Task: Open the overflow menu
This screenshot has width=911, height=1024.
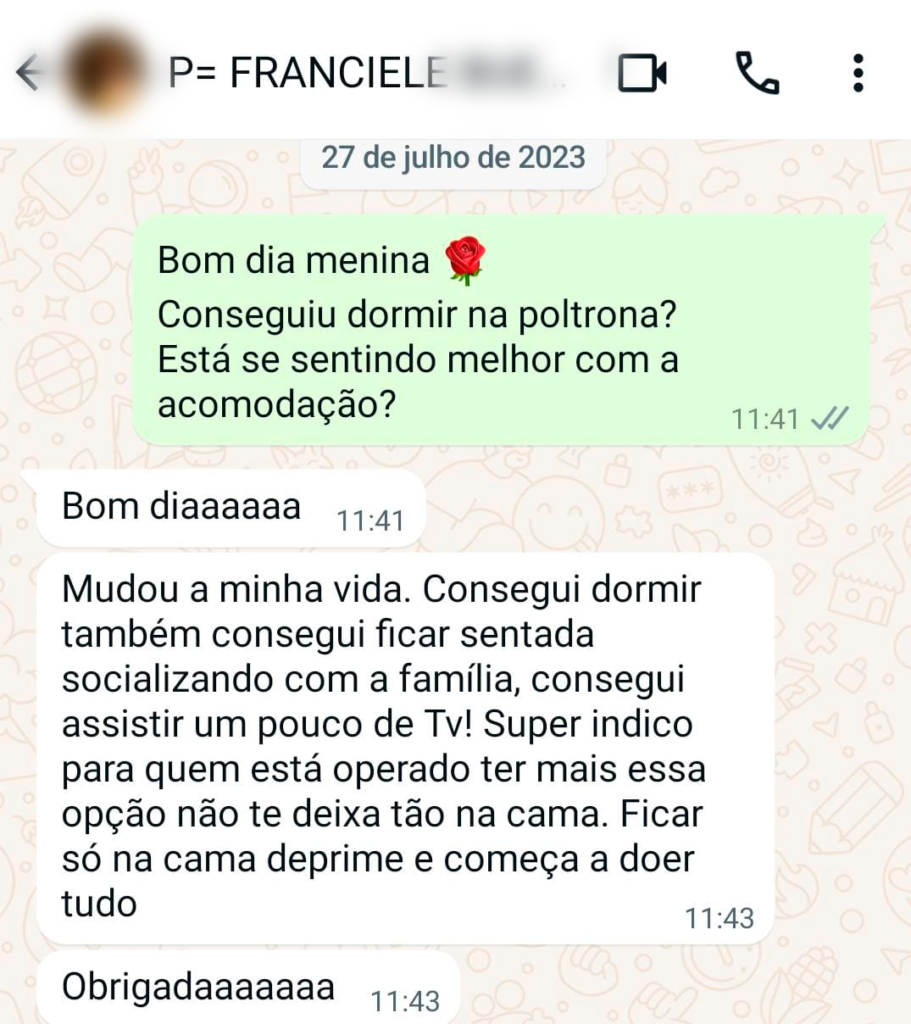Action: (857, 73)
